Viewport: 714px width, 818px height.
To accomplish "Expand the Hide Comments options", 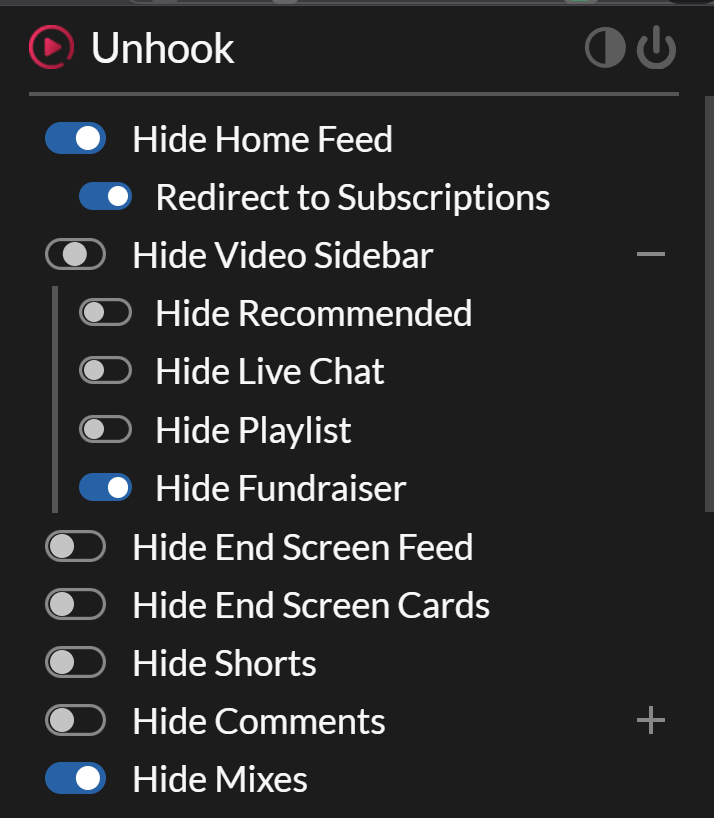I will pos(651,720).
